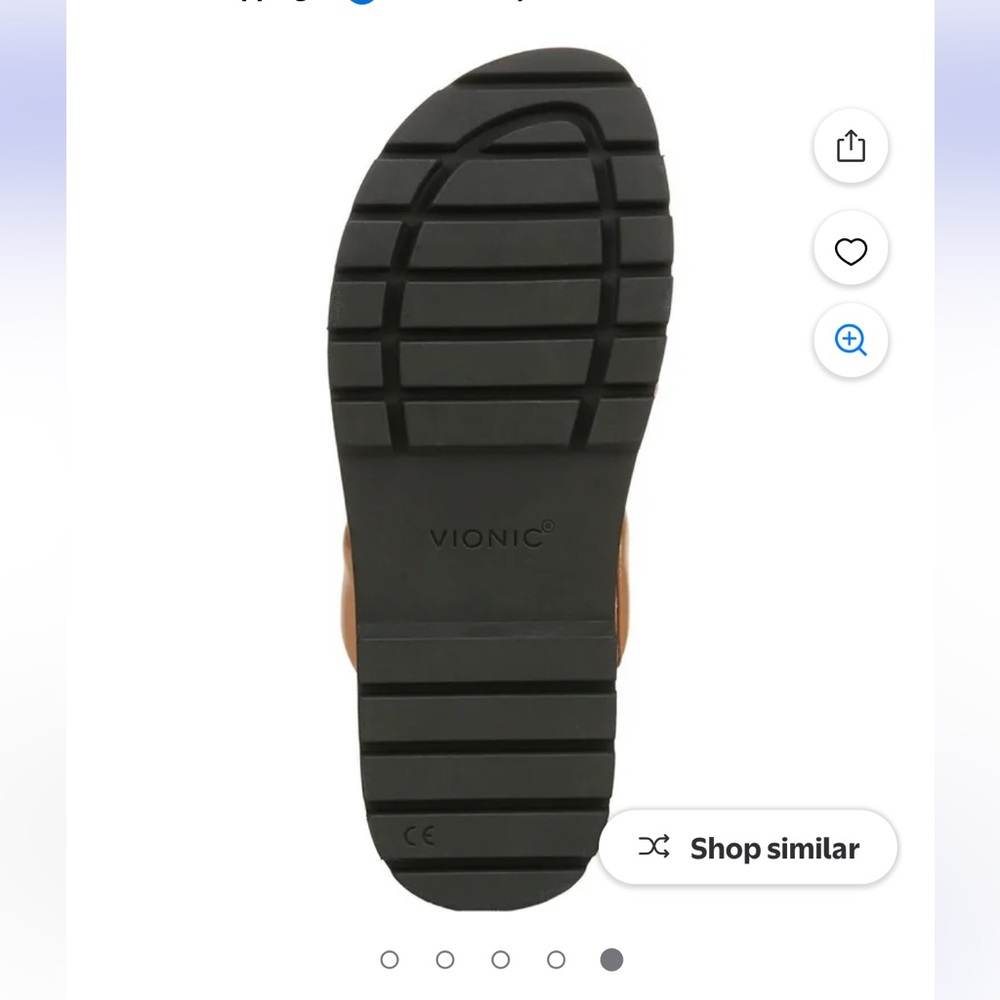The image size is (1000, 1000).
Task: Show the fourth image via its indicator dot
Action: [556, 960]
